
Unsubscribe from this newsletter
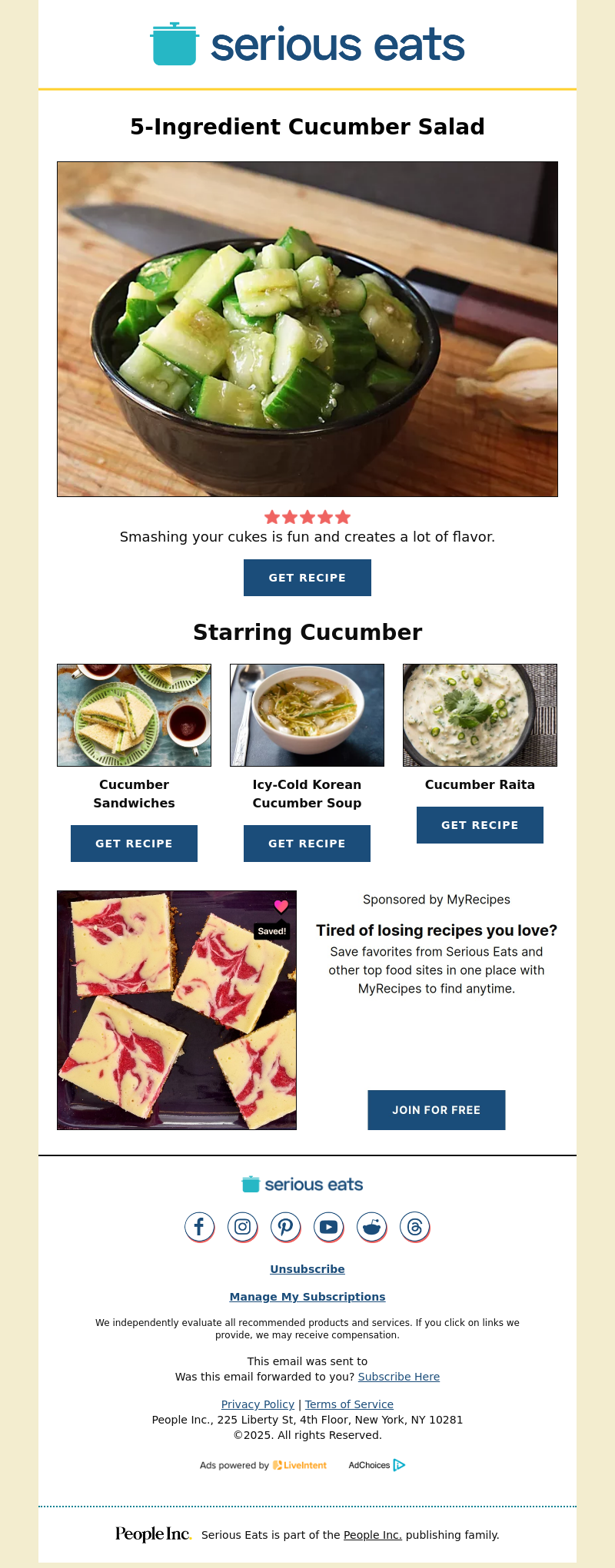[307, 1269]
